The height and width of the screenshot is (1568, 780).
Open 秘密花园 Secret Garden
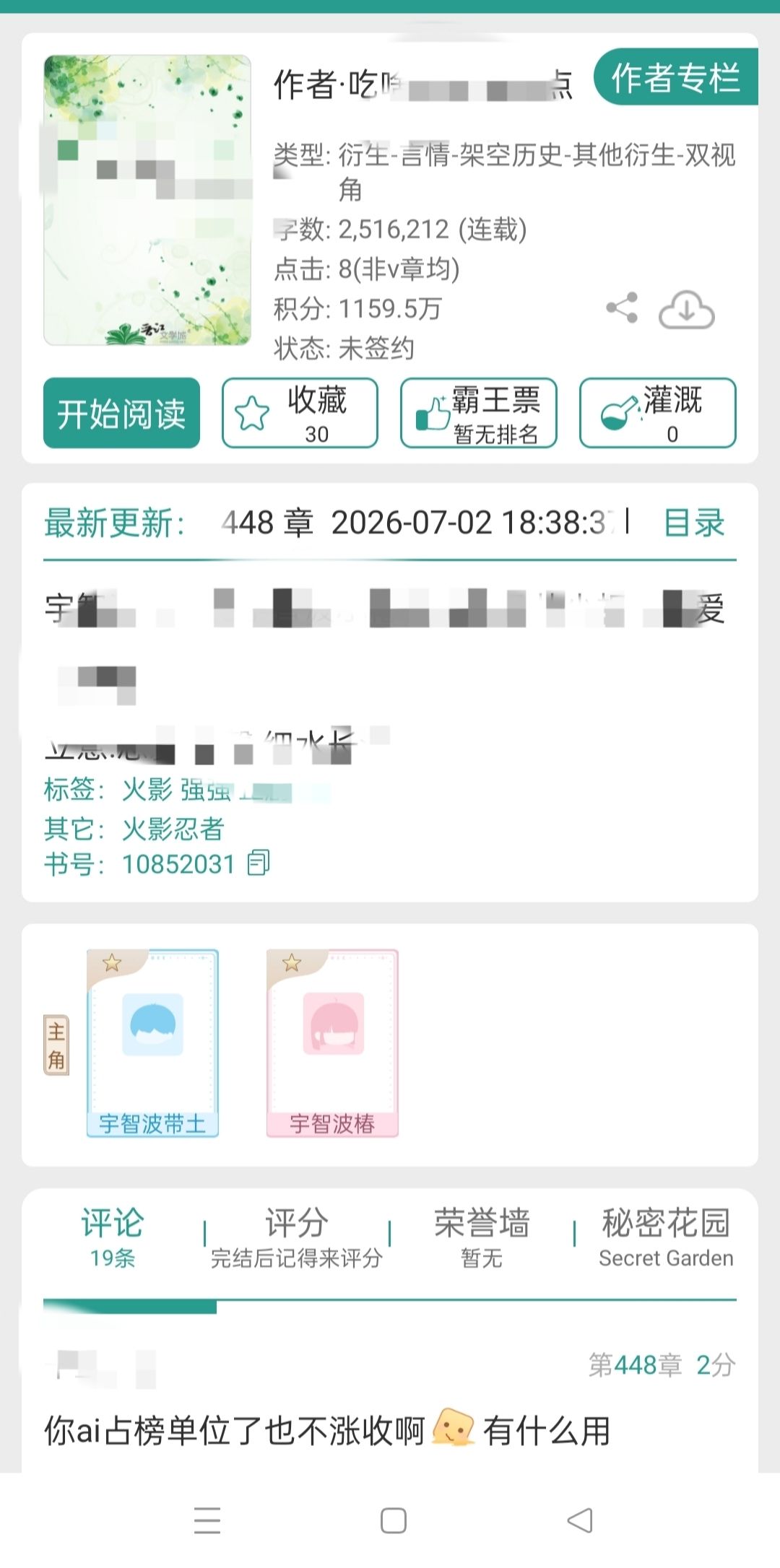click(x=666, y=1237)
